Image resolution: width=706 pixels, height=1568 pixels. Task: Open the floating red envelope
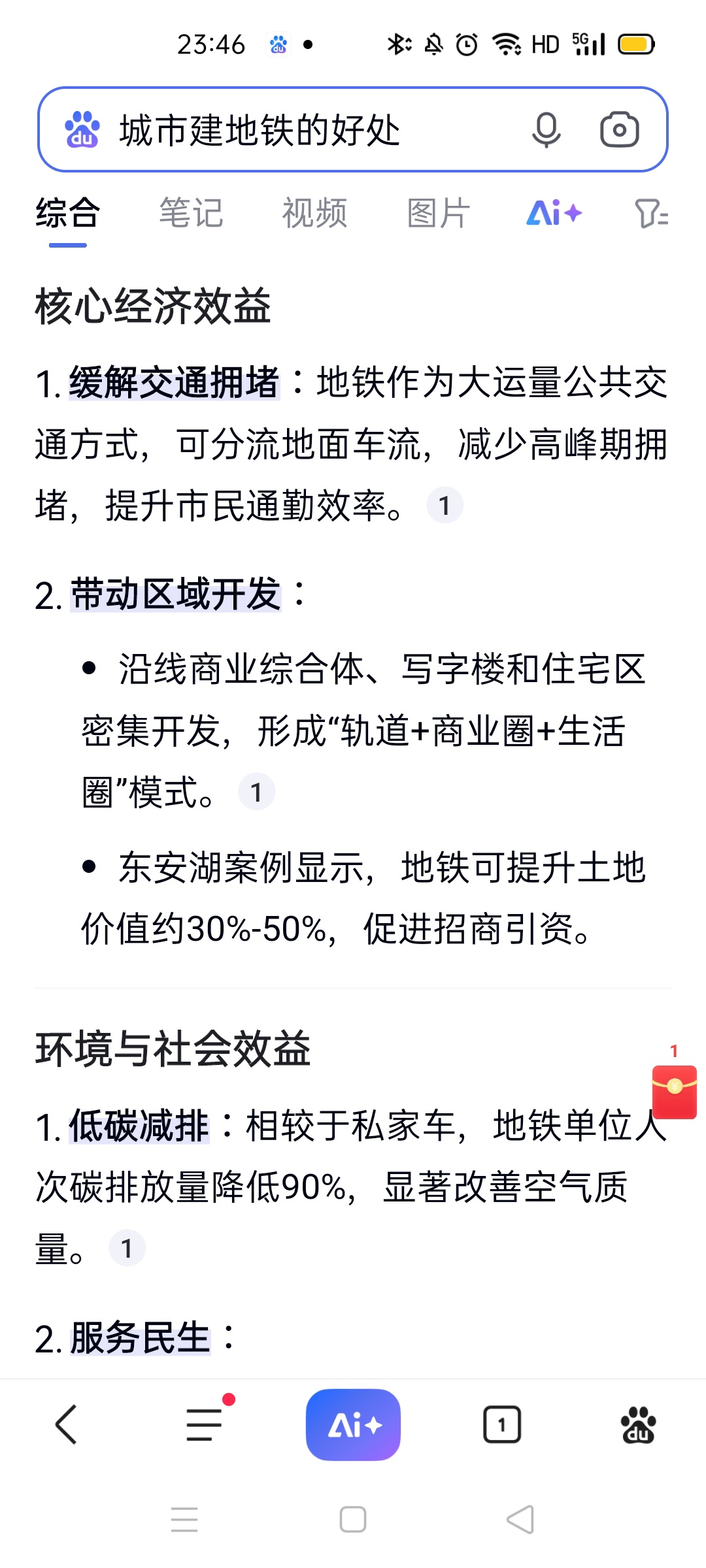[x=675, y=1091]
